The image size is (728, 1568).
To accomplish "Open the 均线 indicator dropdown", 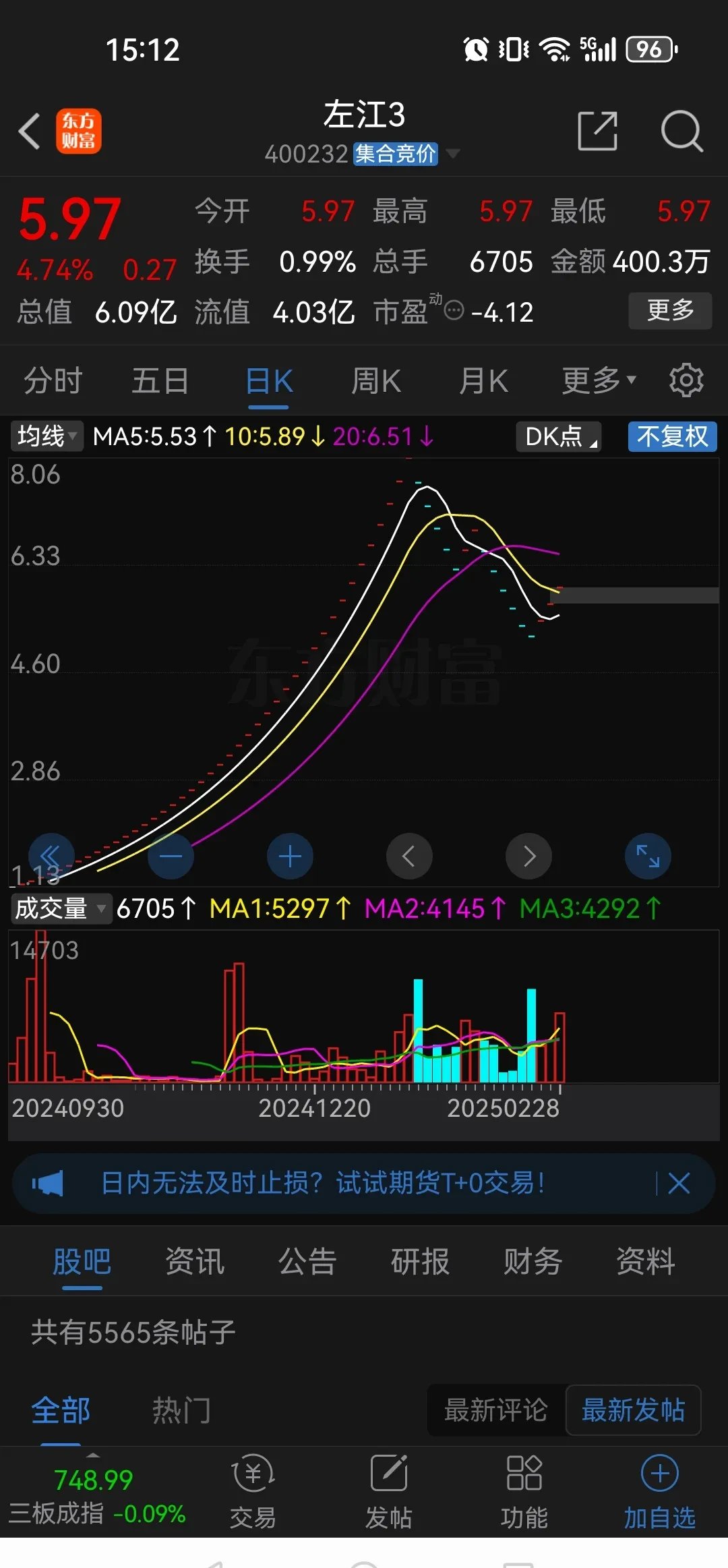I will click(x=46, y=436).
